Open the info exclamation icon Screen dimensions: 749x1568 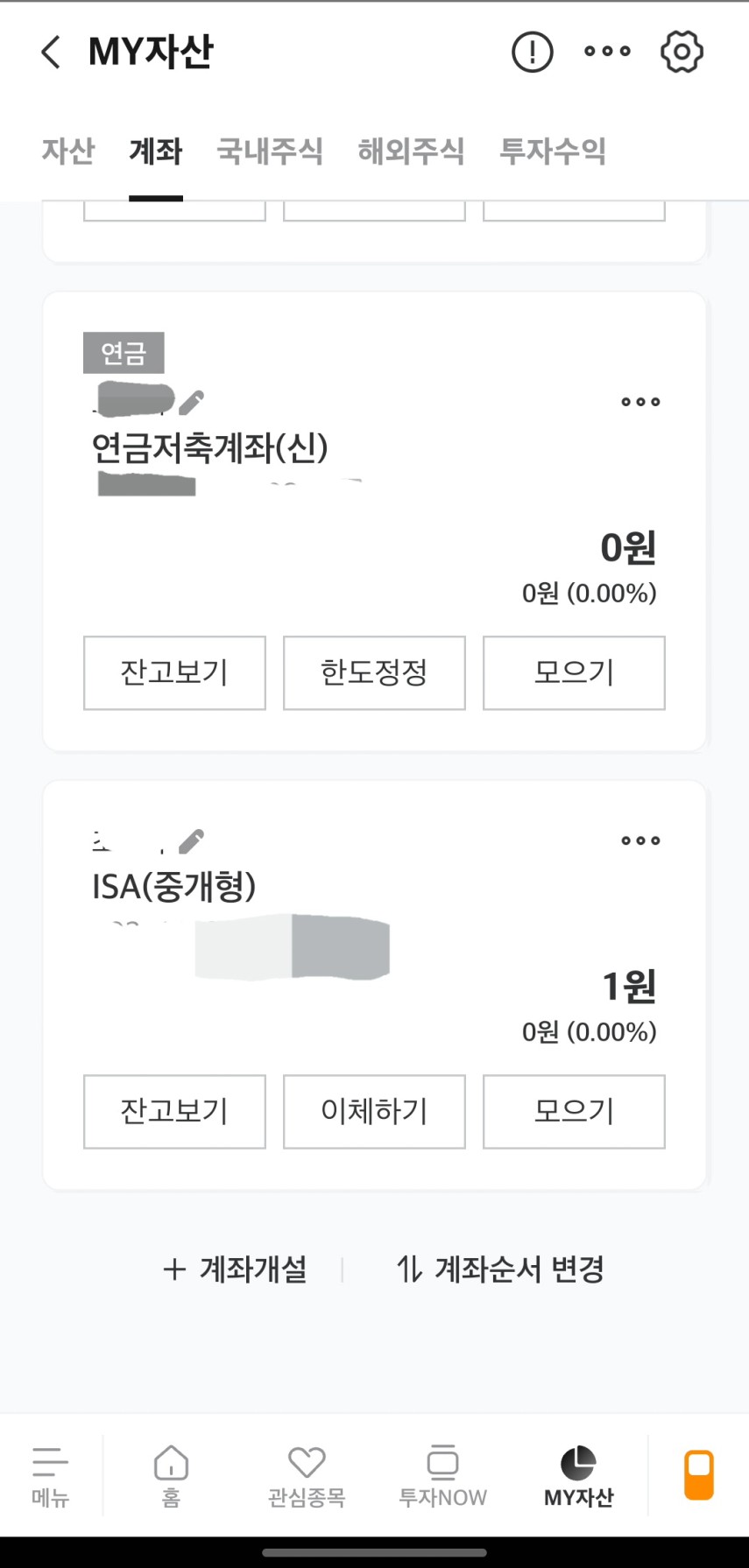click(532, 52)
